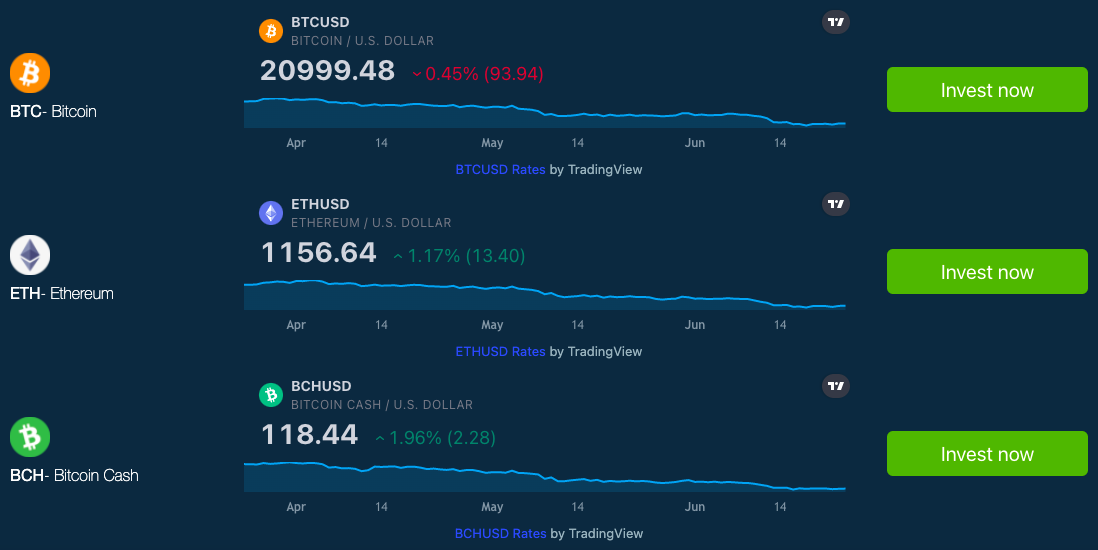The height and width of the screenshot is (550, 1098).
Task: Tap the TradingView logo on BCHUSD widget
Action: [x=836, y=386]
